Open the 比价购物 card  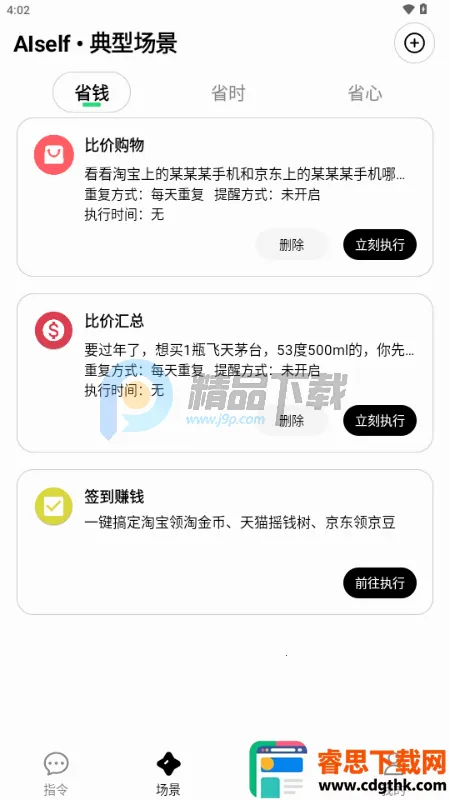pos(225,197)
